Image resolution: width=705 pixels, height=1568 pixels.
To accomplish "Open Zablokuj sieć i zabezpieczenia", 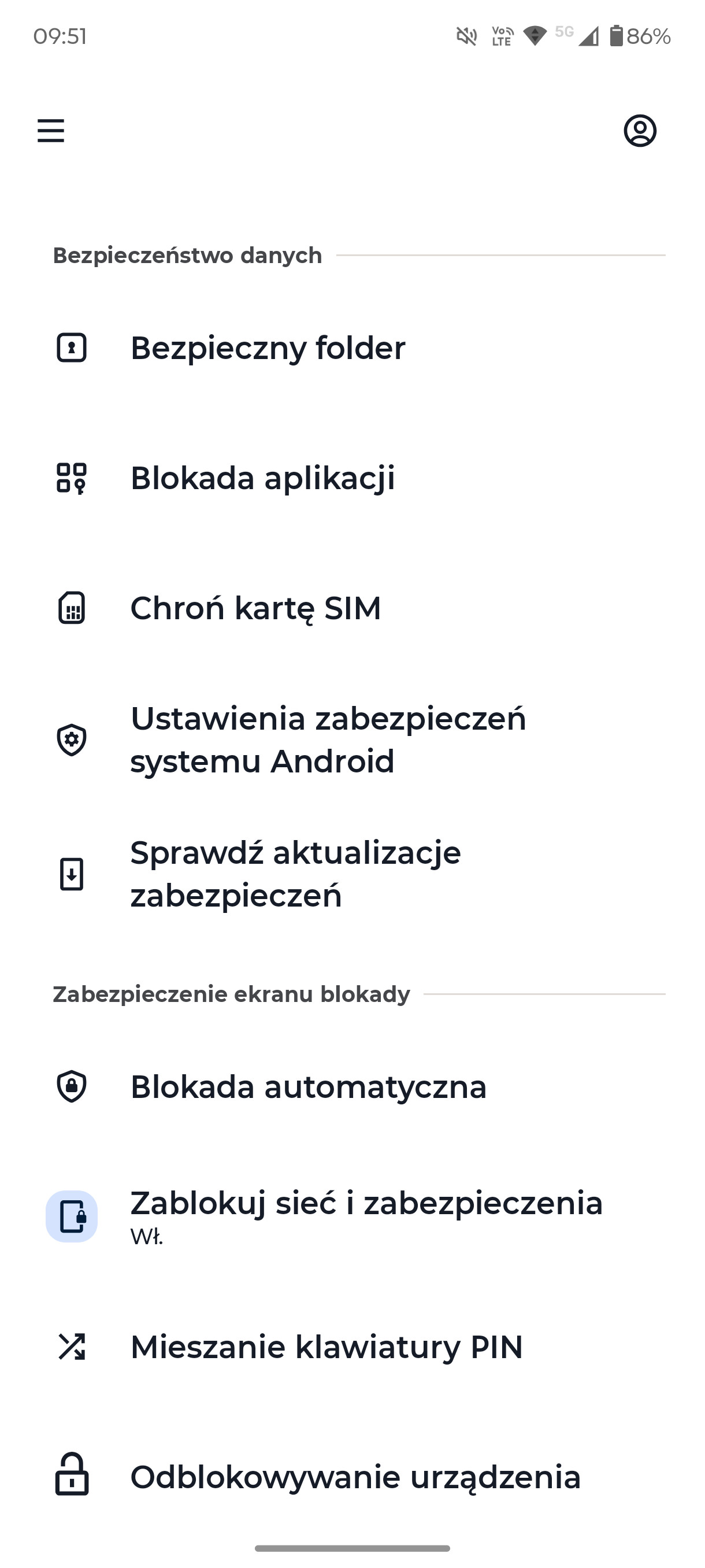I will coord(352,1217).
